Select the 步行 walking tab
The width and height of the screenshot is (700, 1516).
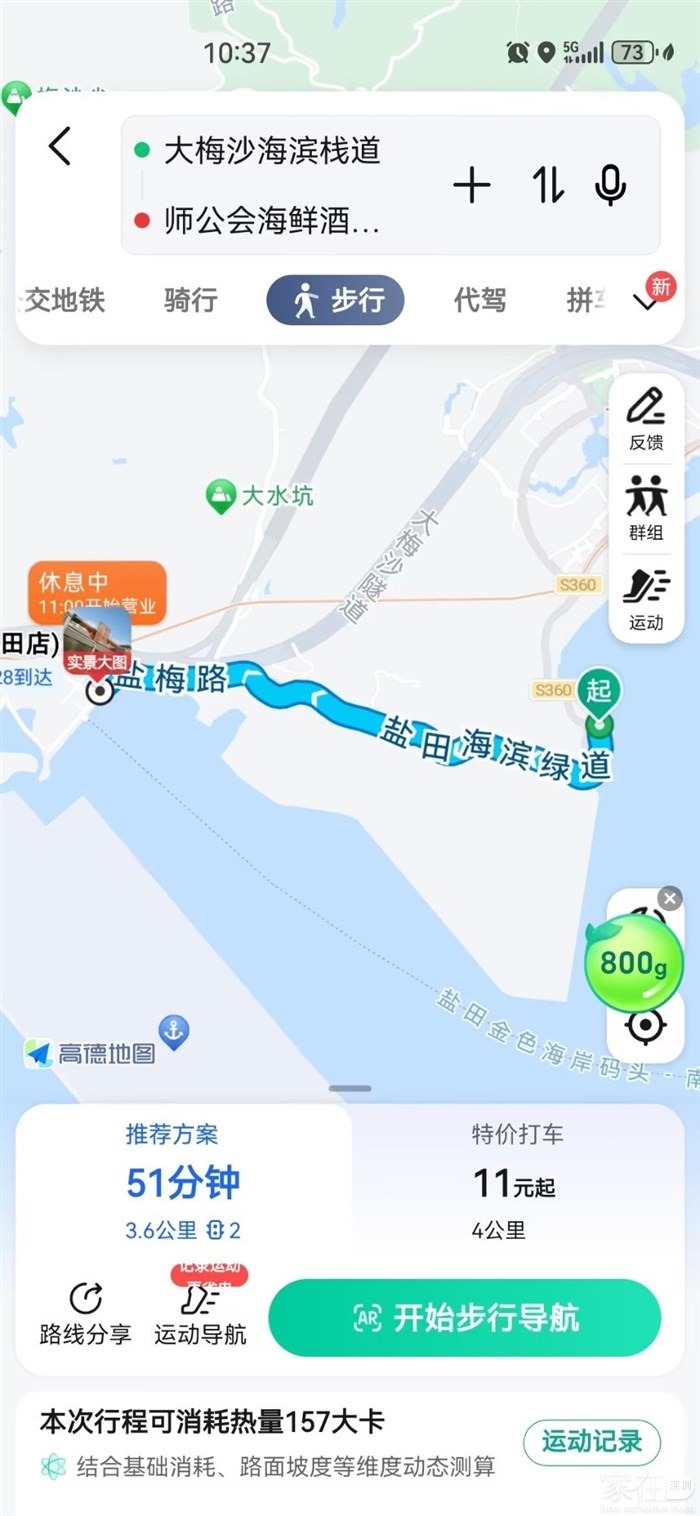tap(335, 300)
